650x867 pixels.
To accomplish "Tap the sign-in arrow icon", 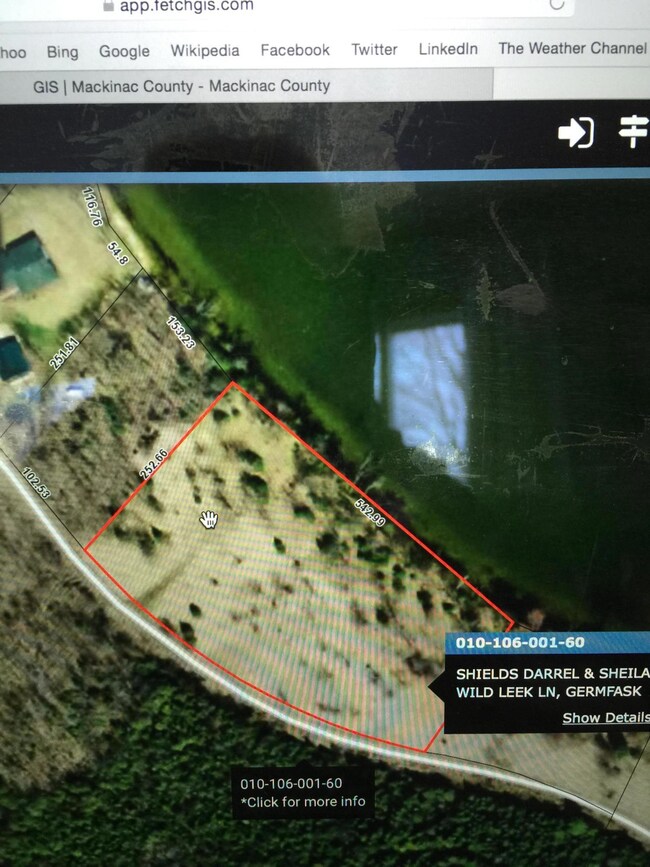I will (575, 132).
